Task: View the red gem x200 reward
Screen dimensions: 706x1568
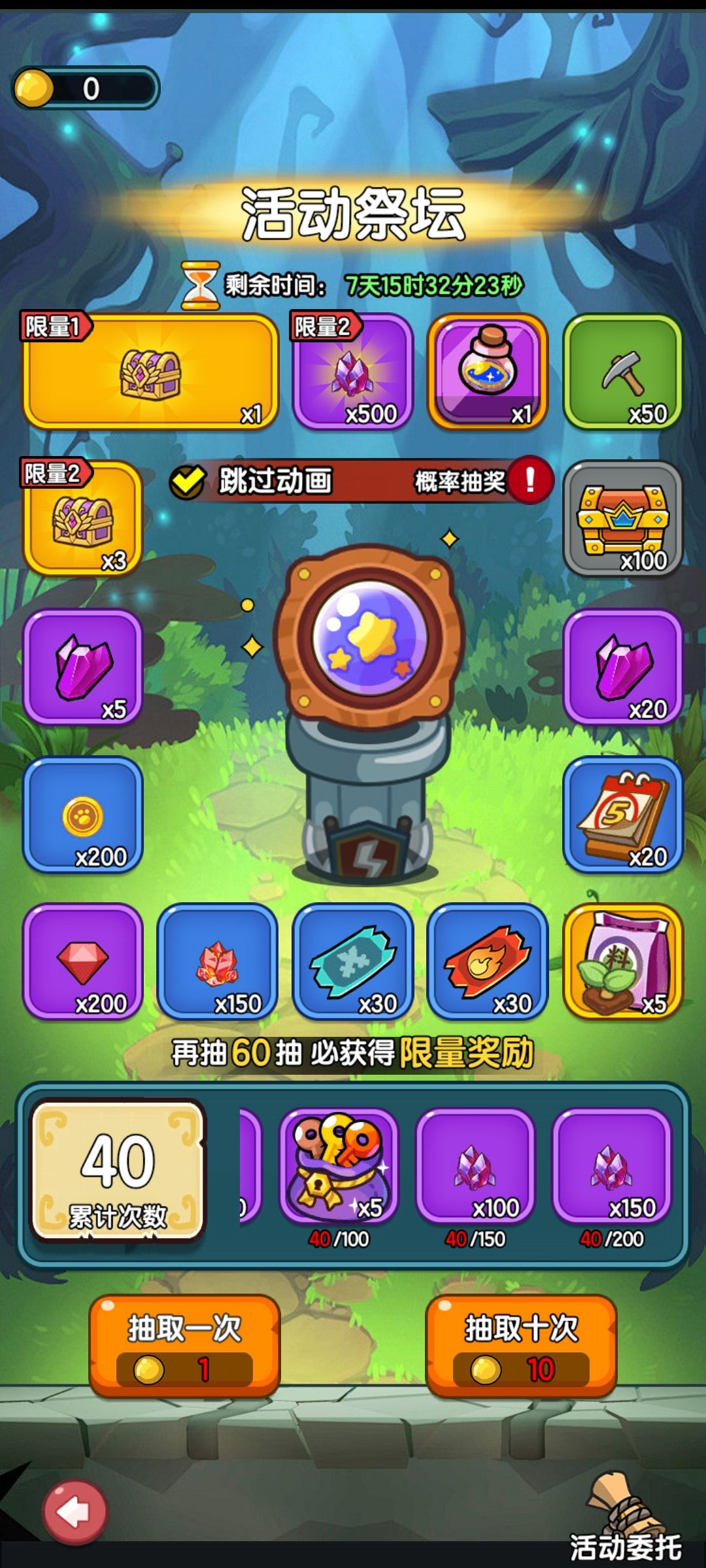Action: pyautogui.click(x=83, y=962)
